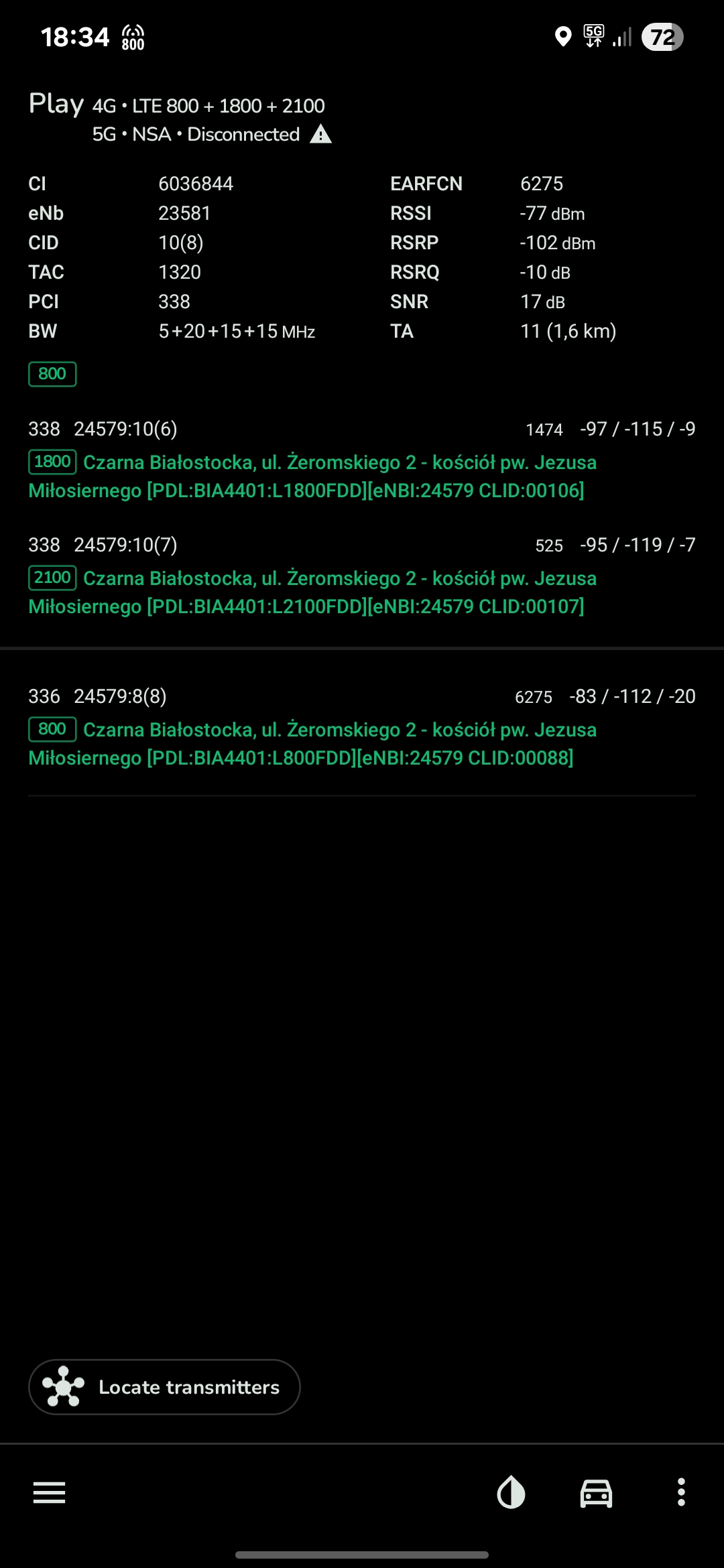
Task: Tap the Locate transmitters button
Action: pos(164,1387)
